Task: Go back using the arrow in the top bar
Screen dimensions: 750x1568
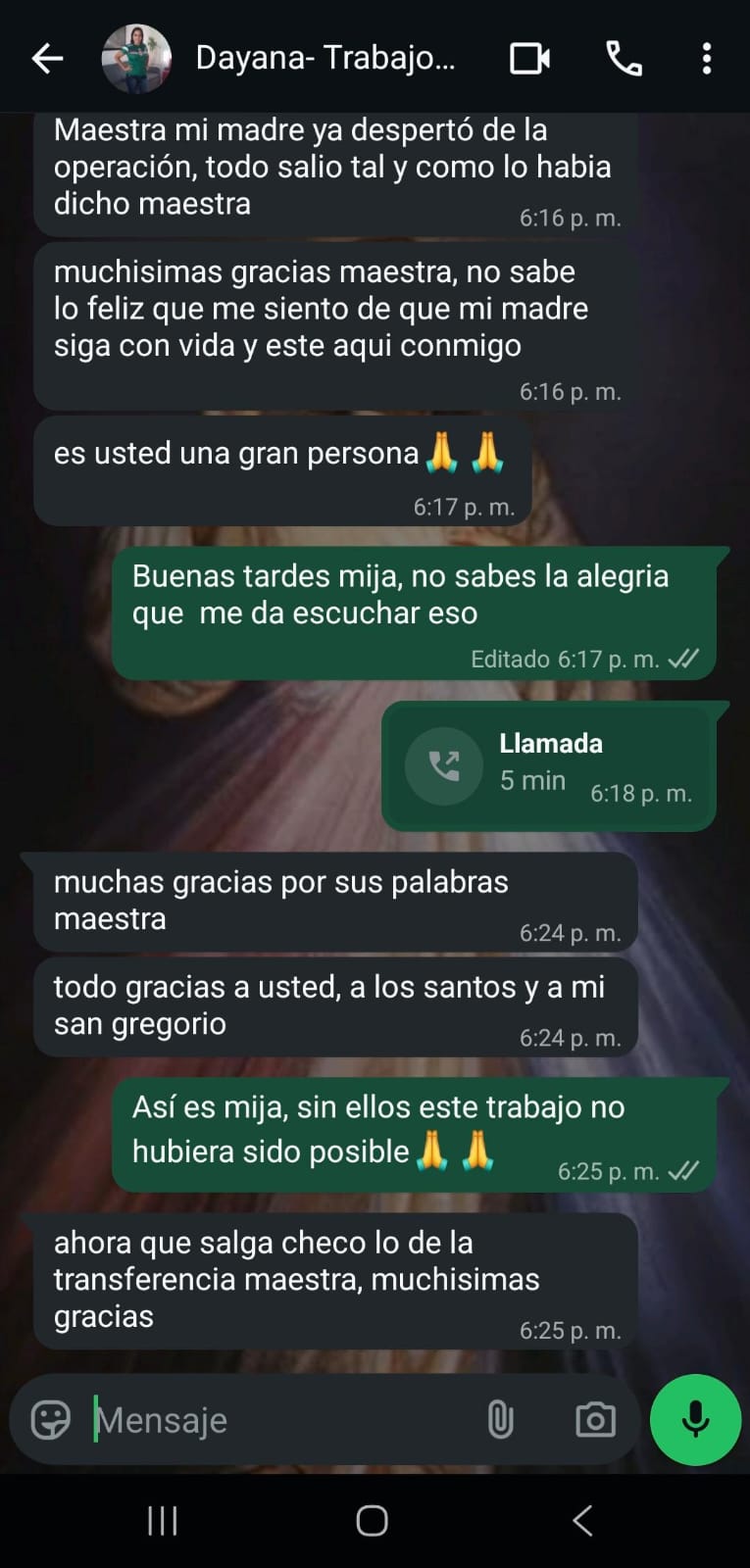Action: (46, 59)
